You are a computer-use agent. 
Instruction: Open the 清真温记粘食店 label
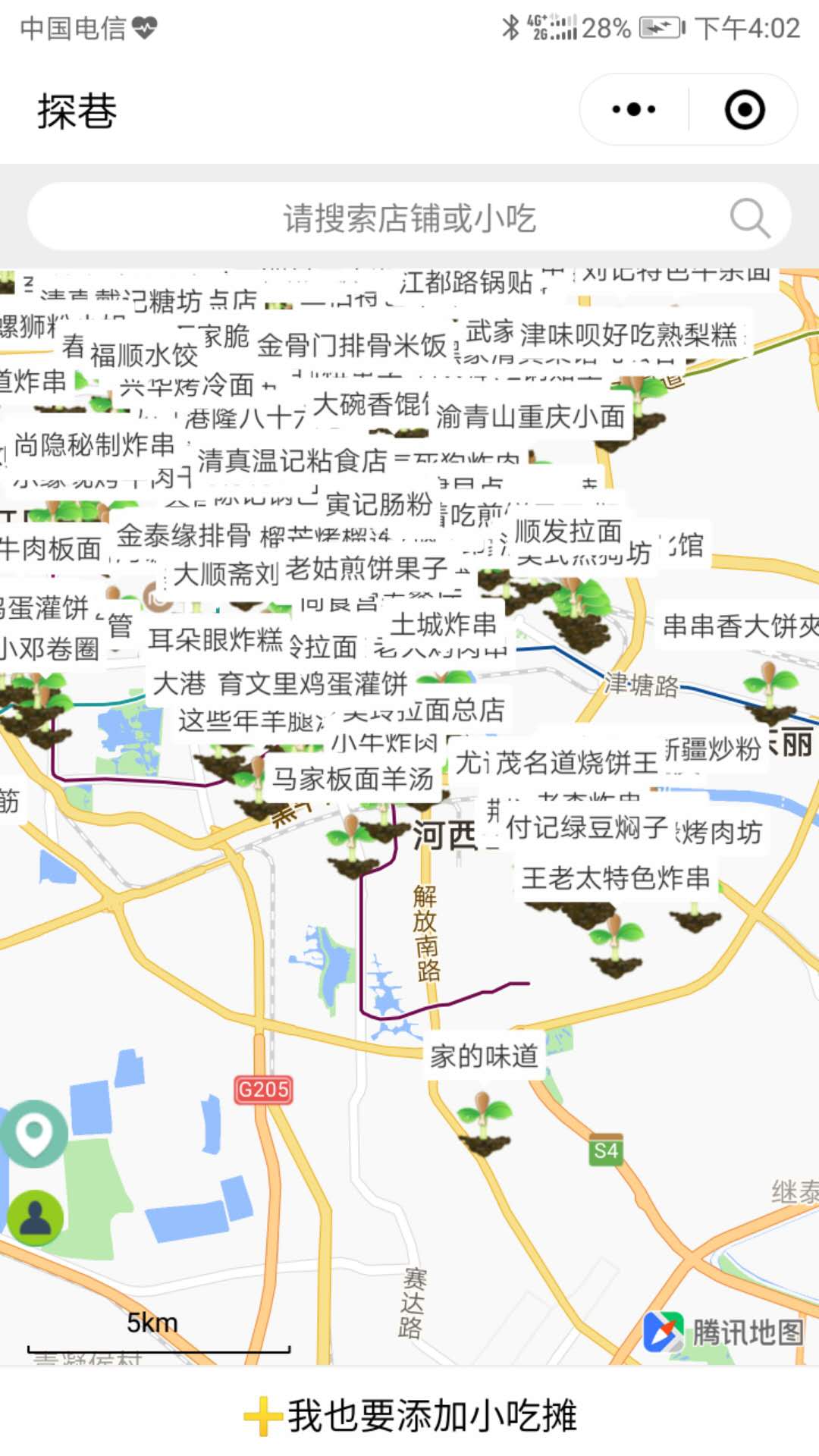tap(292, 460)
